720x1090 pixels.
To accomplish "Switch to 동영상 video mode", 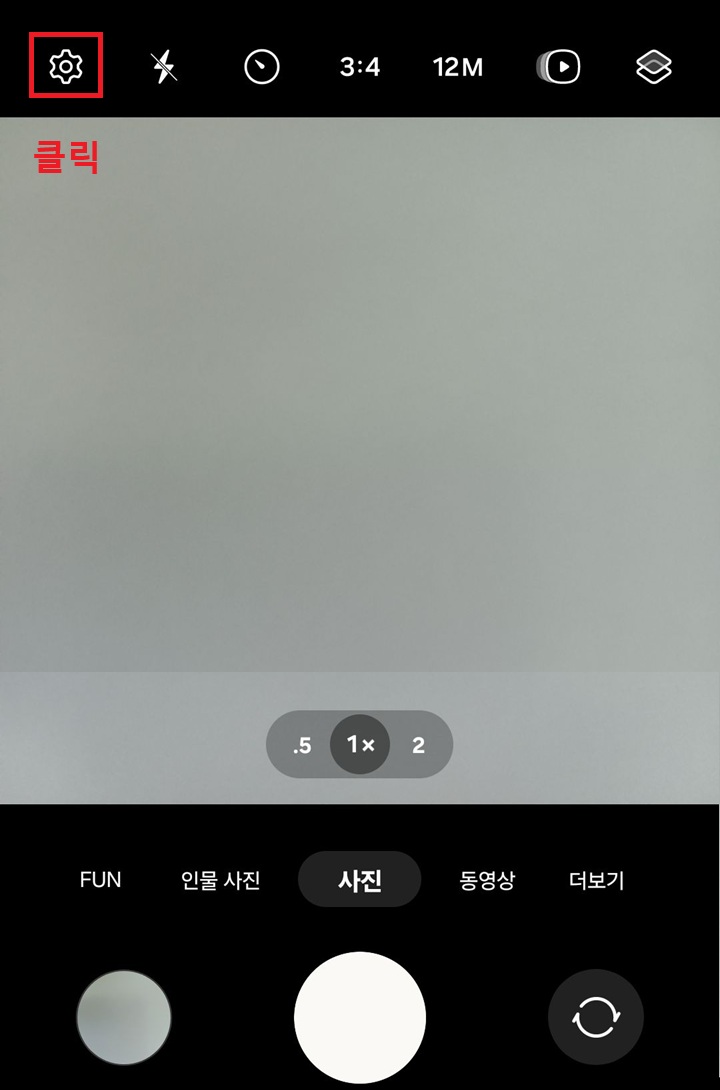I will pos(487,879).
